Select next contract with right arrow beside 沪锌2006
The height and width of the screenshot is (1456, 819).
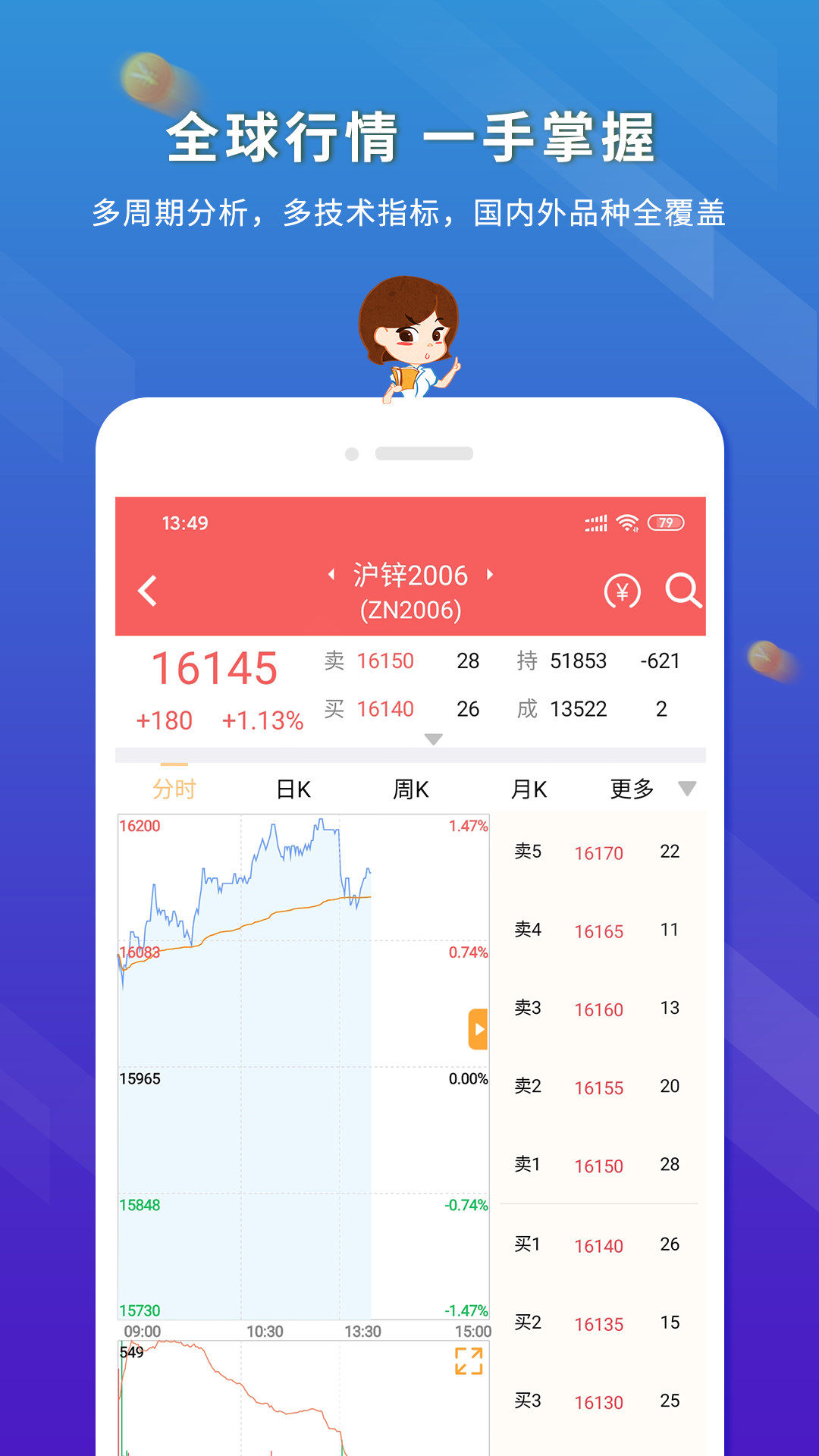pyautogui.click(x=490, y=576)
